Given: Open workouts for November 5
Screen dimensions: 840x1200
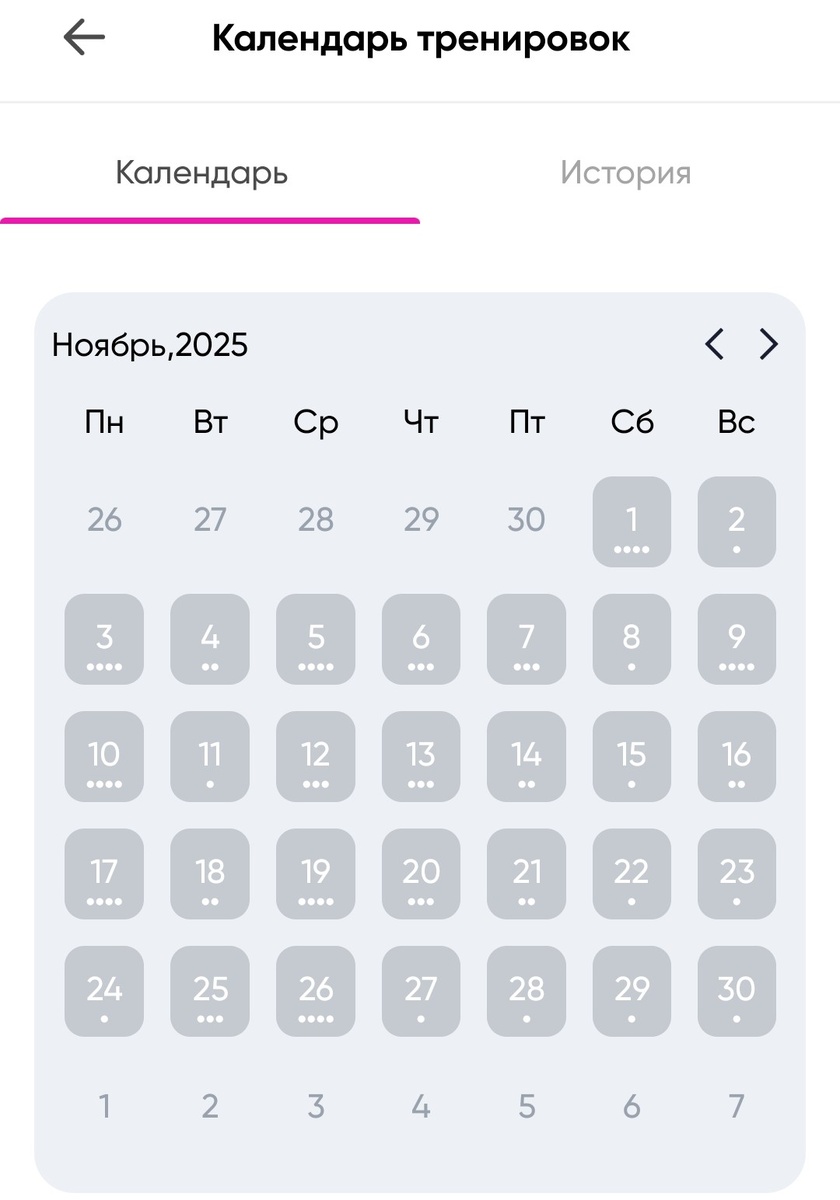Looking at the screenshot, I should click(x=315, y=639).
